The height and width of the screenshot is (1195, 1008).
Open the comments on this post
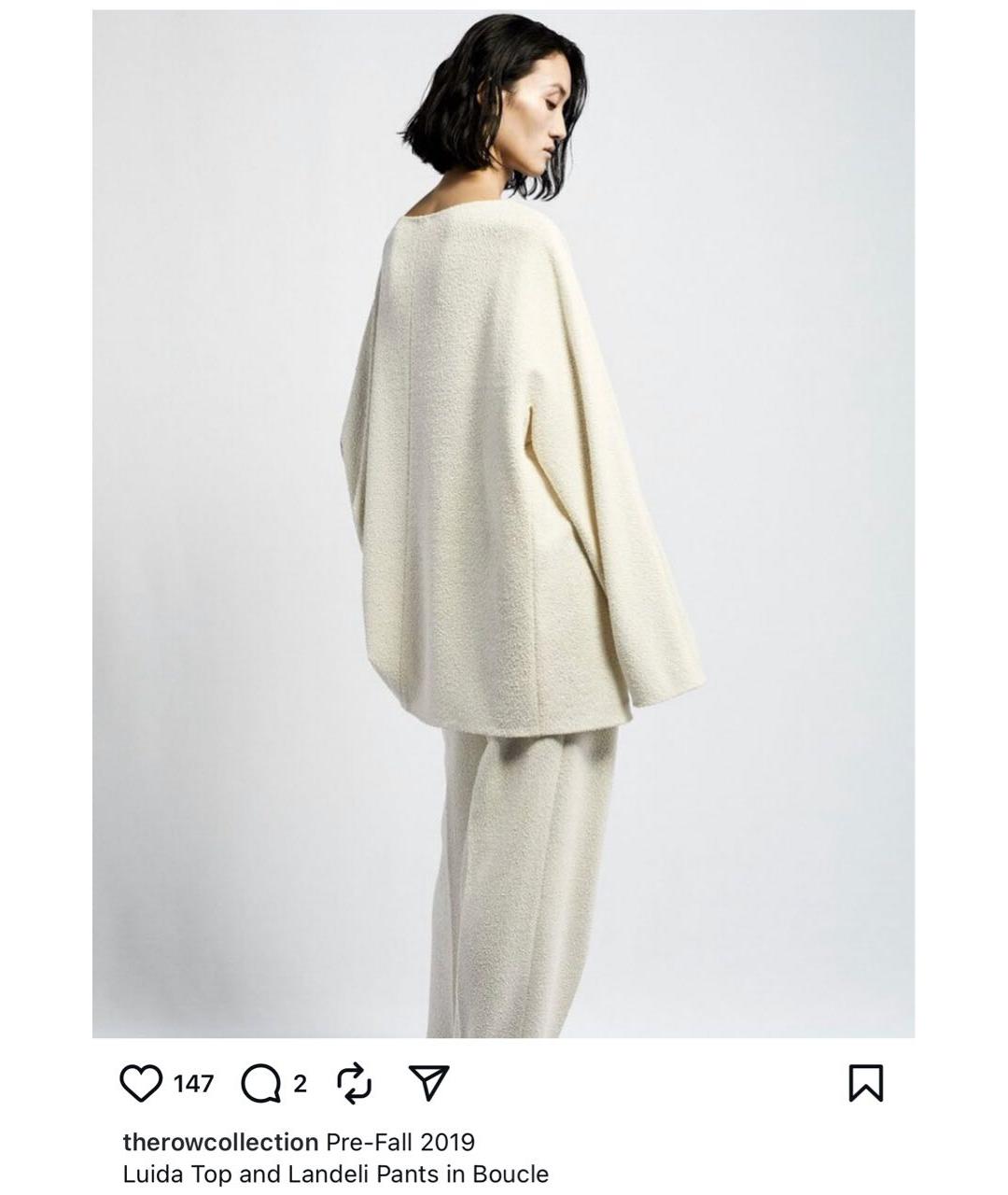pyautogui.click(x=260, y=1084)
